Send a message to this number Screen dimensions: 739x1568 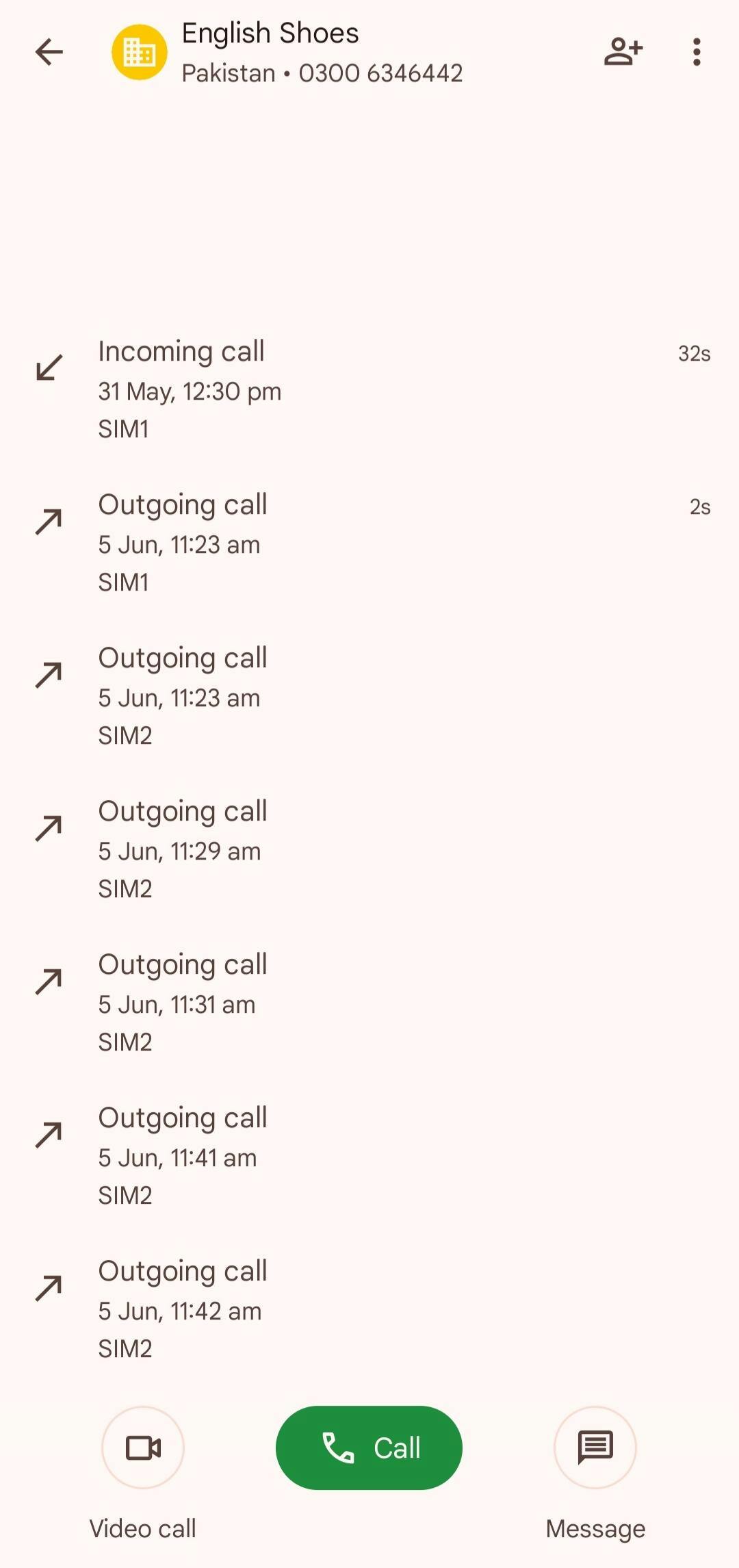[x=595, y=1448]
